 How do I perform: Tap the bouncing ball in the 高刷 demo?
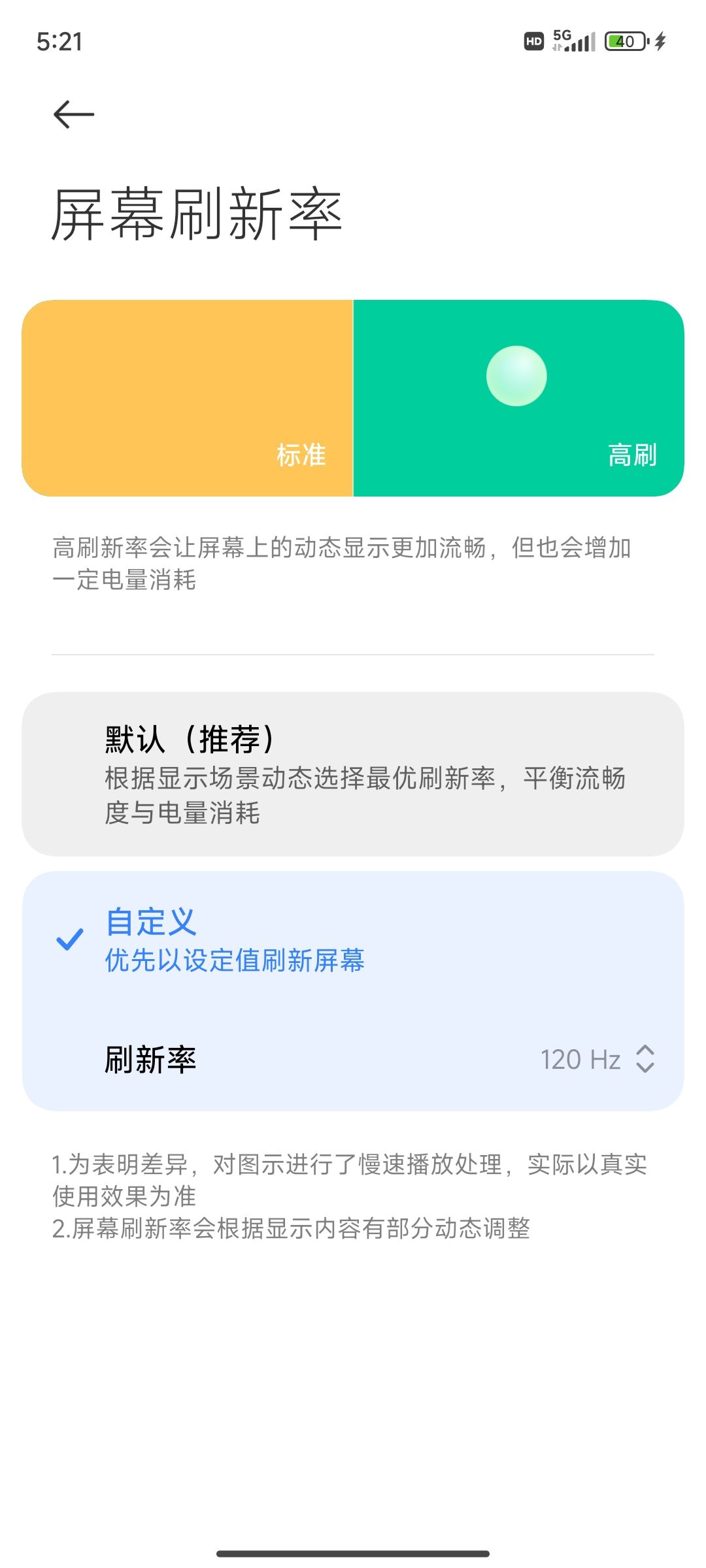pos(516,375)
